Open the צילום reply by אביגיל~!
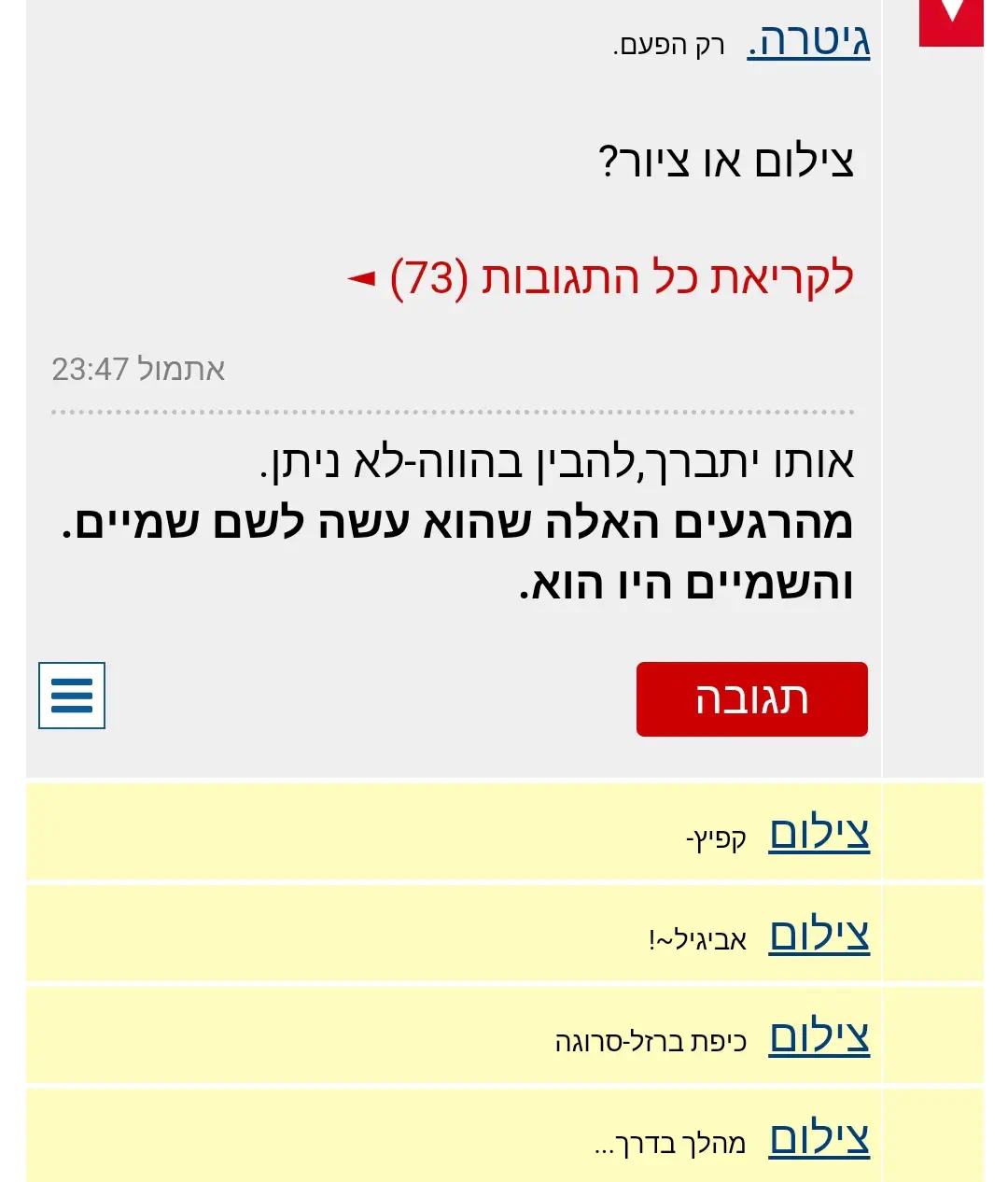Image resolution: width=1008 pixels, height=1182 pixels. coord(819,936)
